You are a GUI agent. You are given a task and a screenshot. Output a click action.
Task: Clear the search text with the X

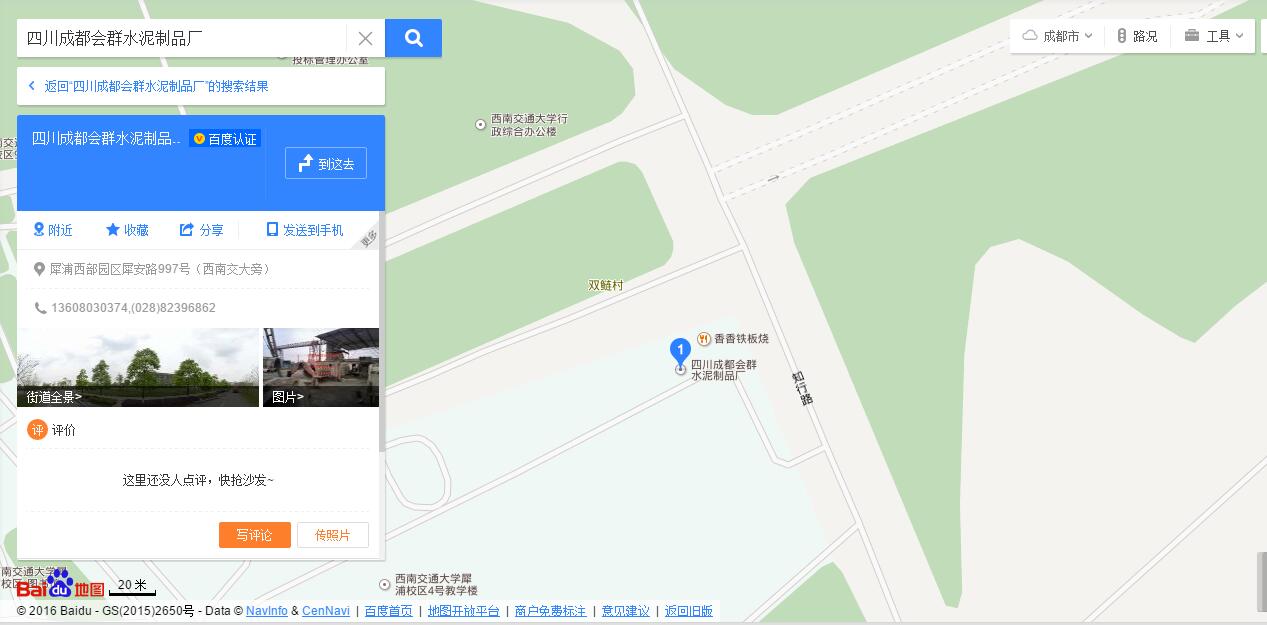coord(365,38)
